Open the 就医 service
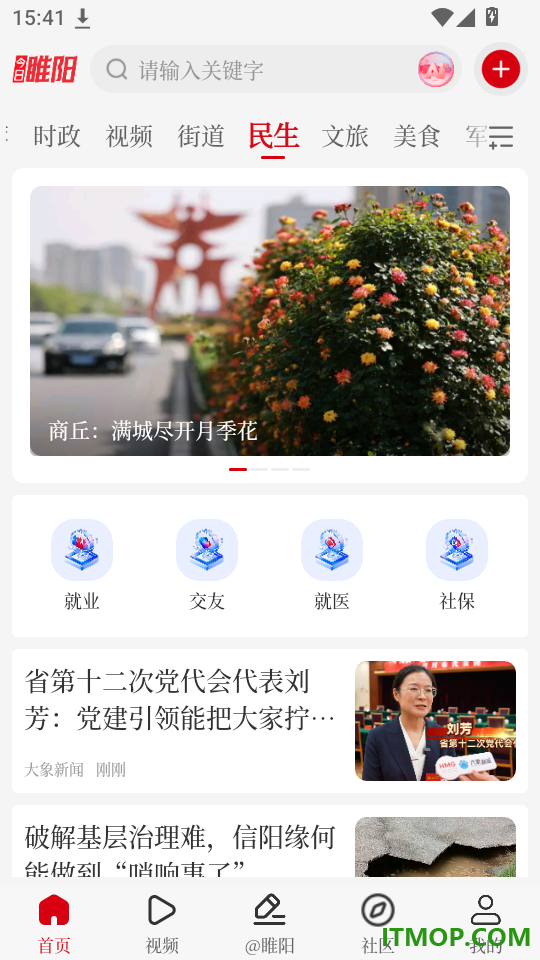This screenshot has width=540, height=960. [x=332, y=565]
